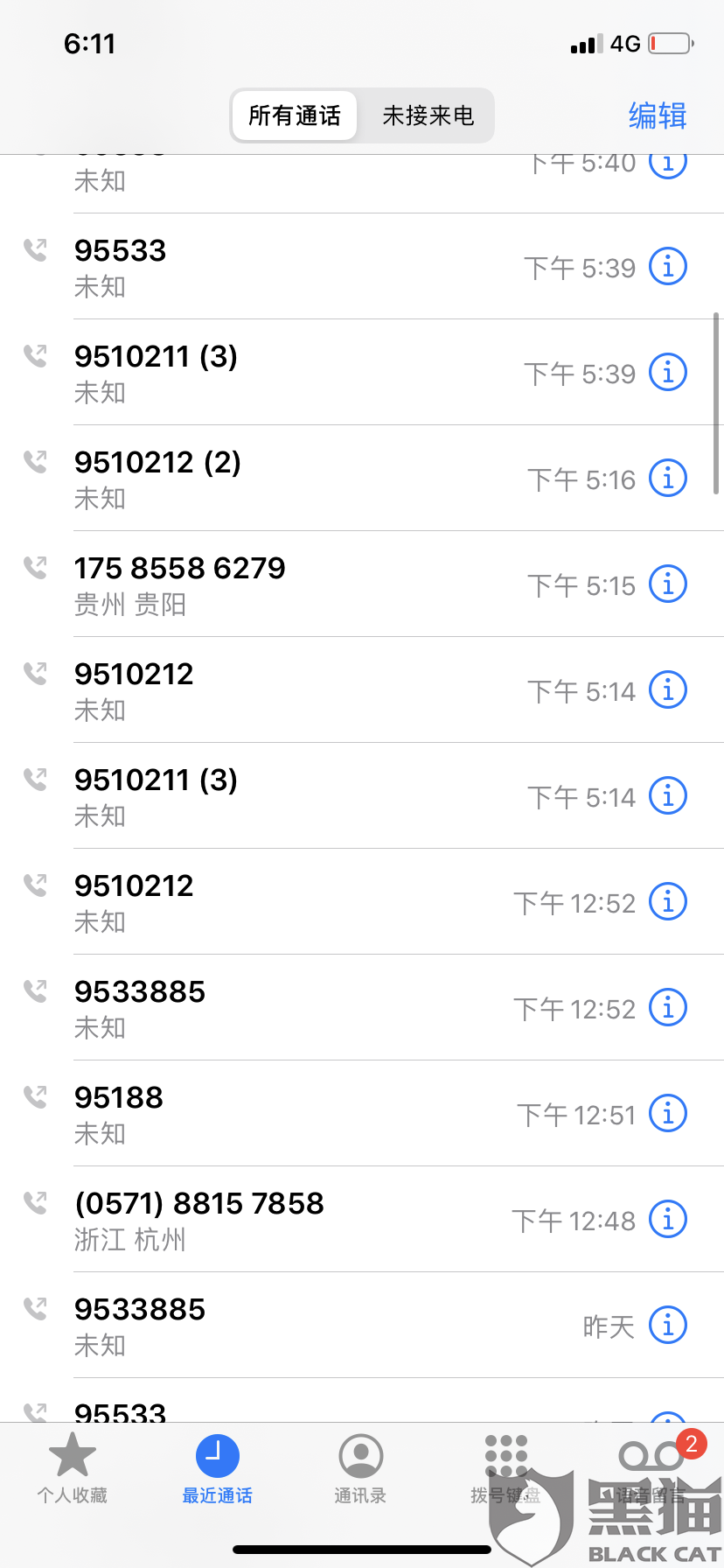The height and width of the screenshot is (1568, 724).
Task: Open info for 9533885 at 下午 12:52
Action: (668, 1007)
